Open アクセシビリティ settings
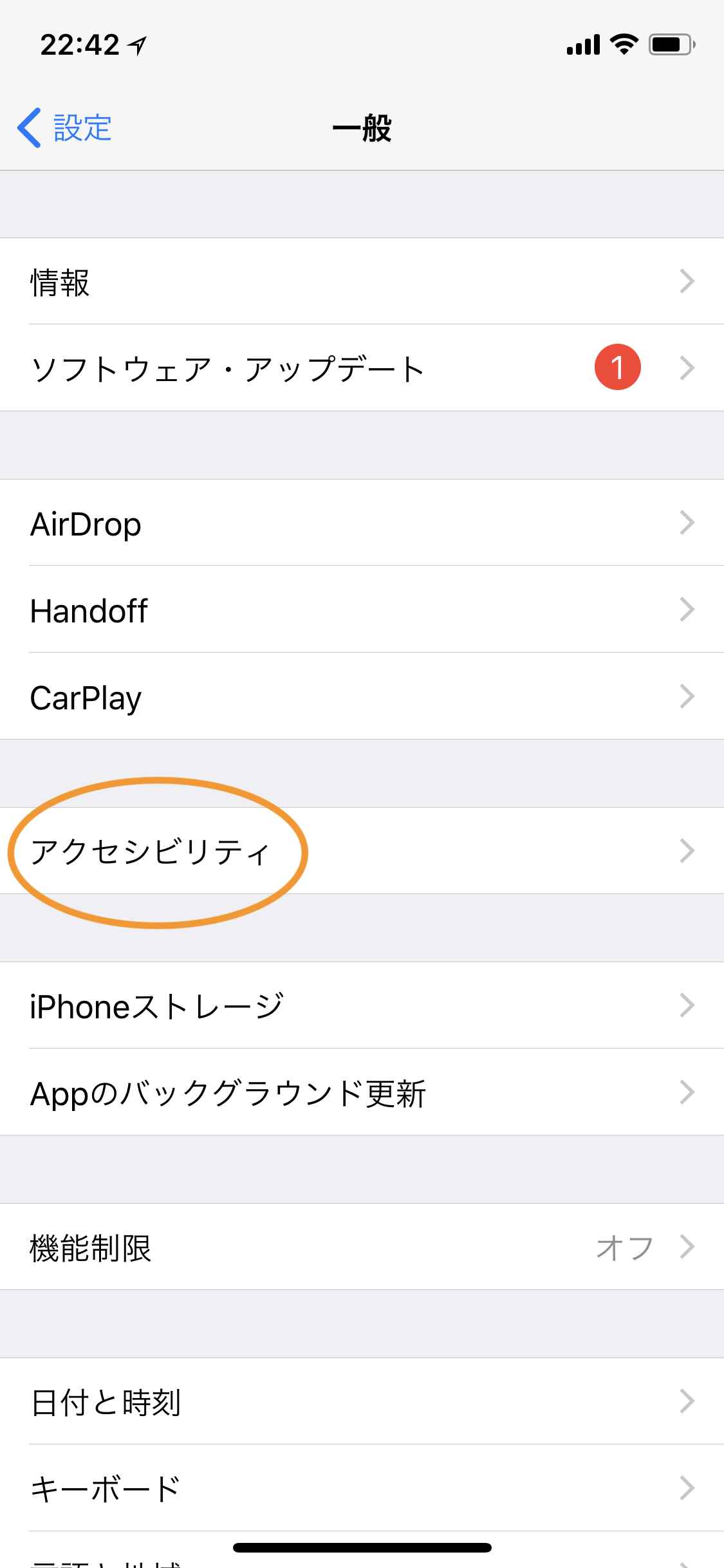This screenshot has width=724, height=1568. click(x=362, y=851)
